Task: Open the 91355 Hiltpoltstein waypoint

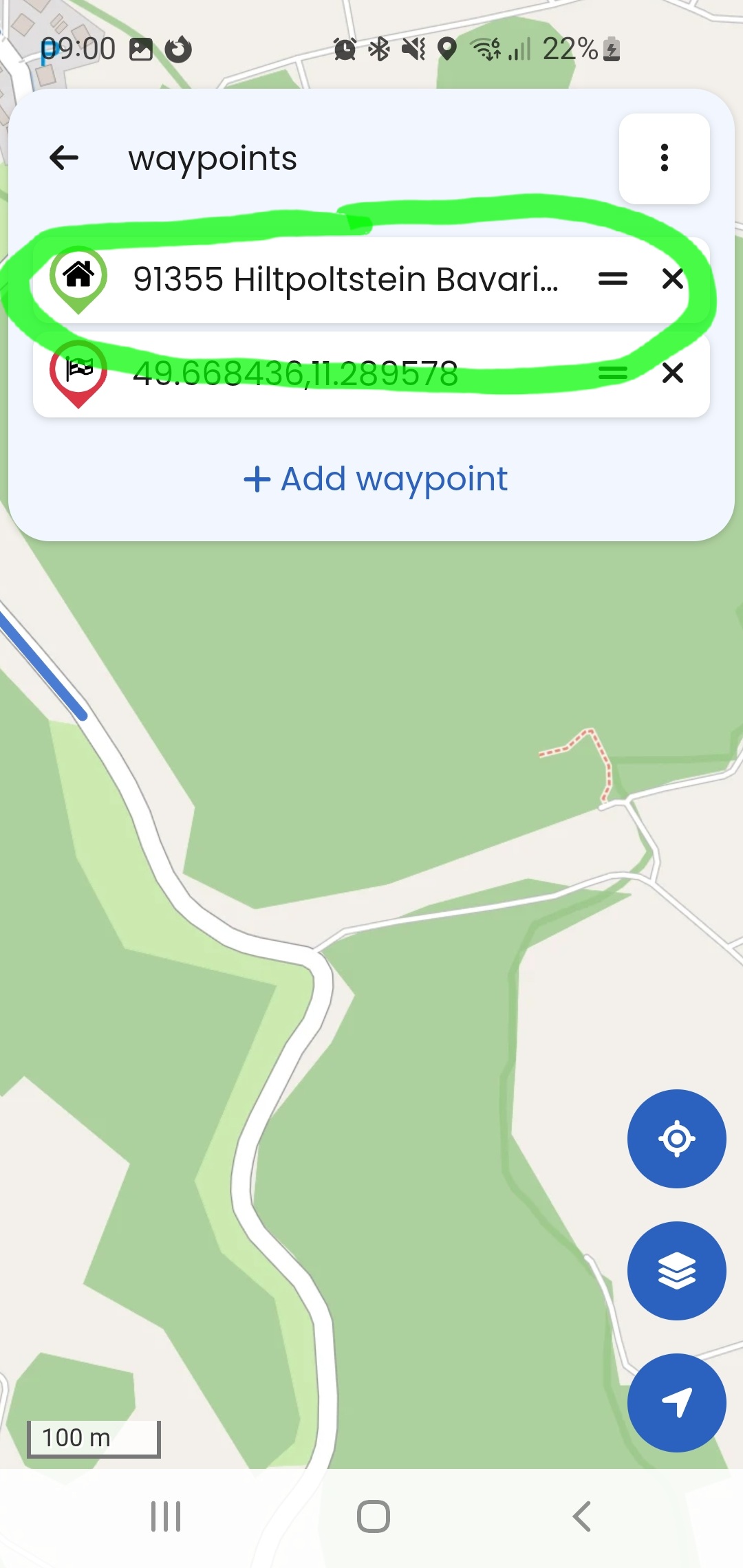Action: click(x=345, y=279)
